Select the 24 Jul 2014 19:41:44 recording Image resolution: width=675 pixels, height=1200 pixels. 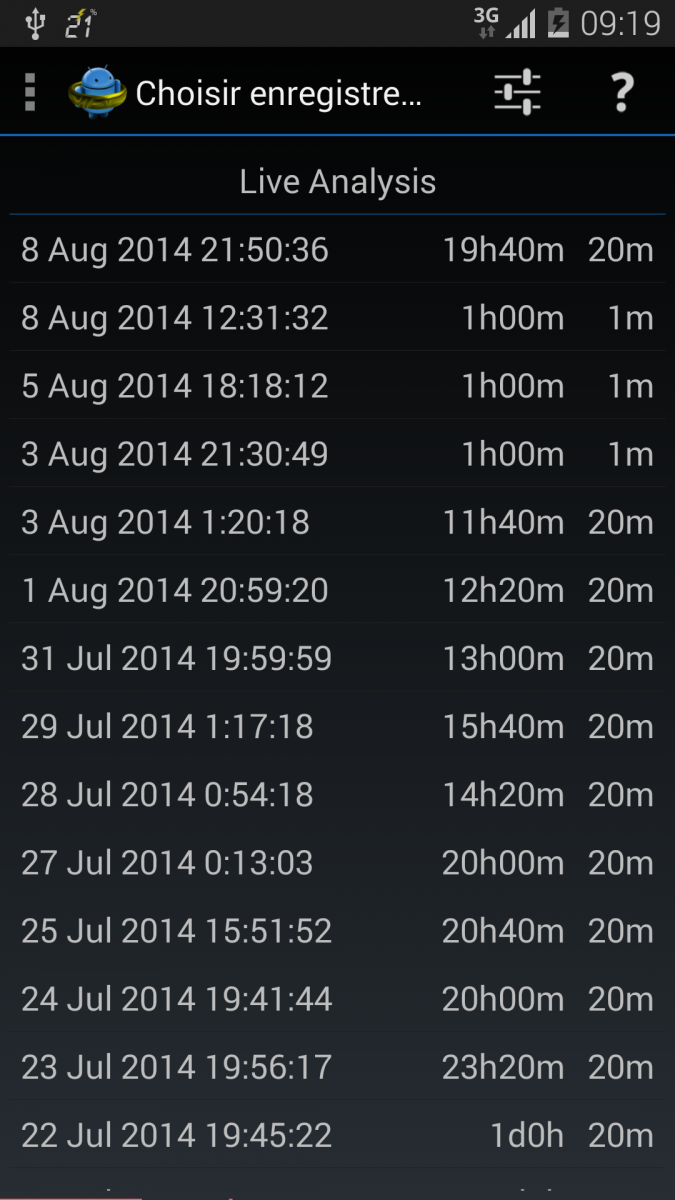tap(337, 998)
